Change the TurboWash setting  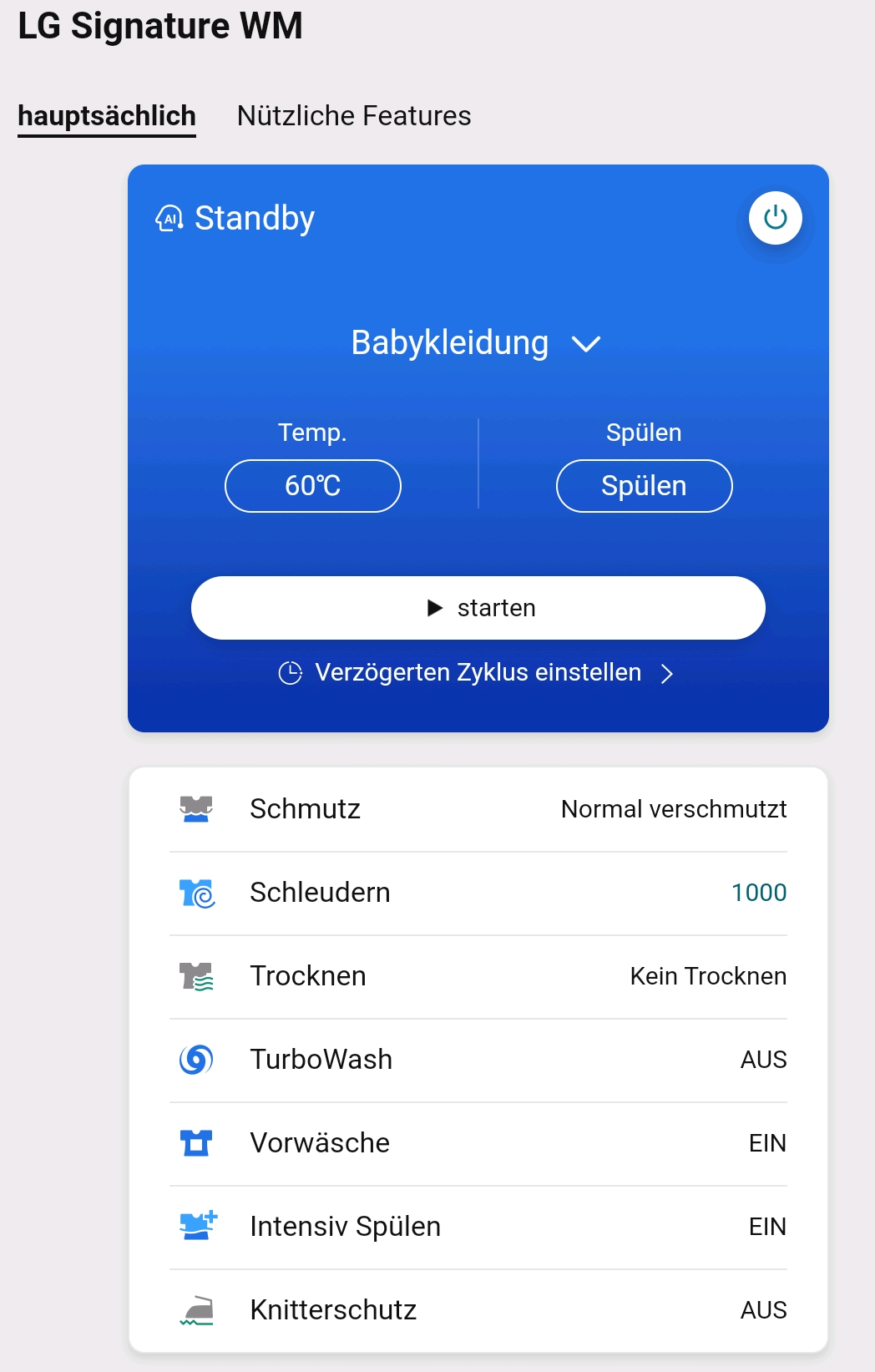click(478, 1060)
